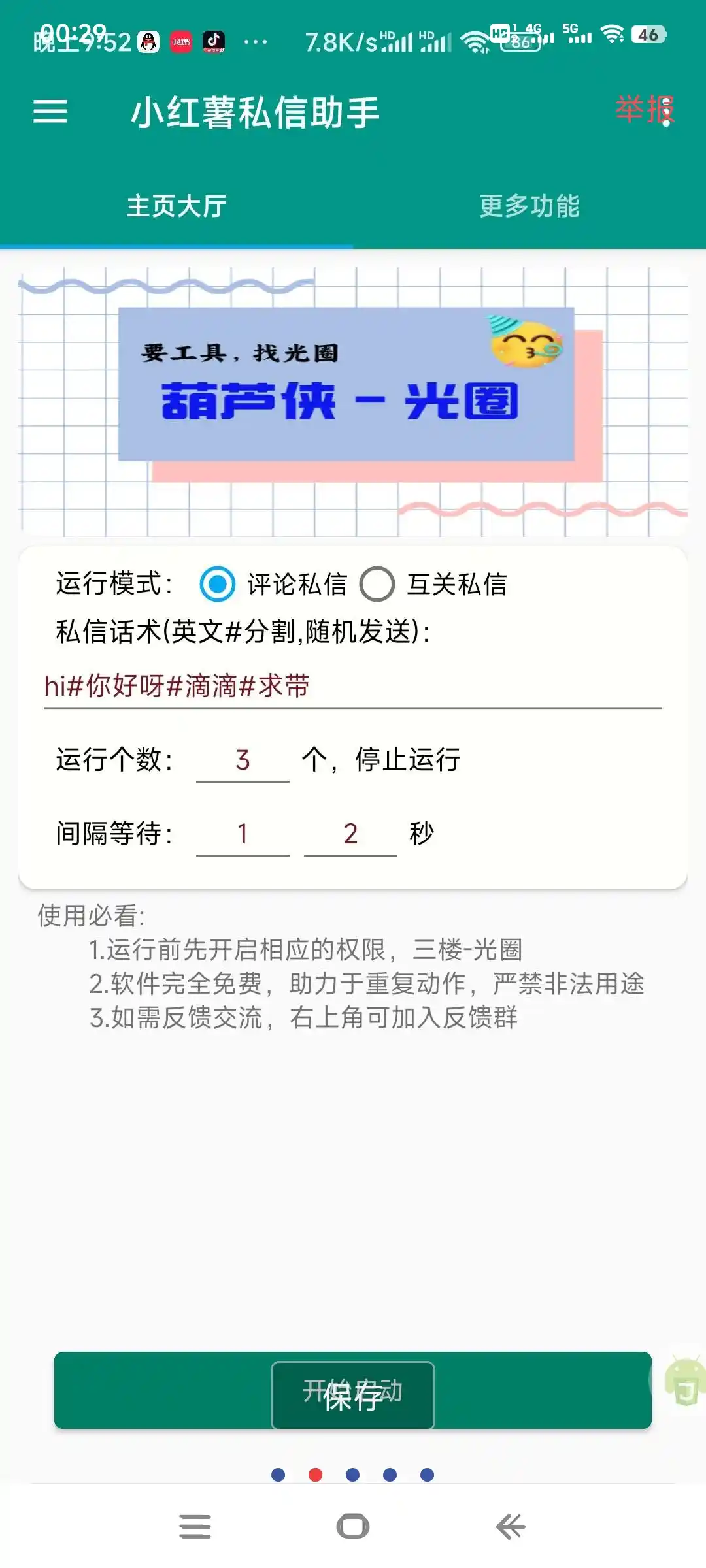The height and width of the screenshot is (1568, 706).
Task: Switch to the 主页大厅 tab
Action: point(176,206)
